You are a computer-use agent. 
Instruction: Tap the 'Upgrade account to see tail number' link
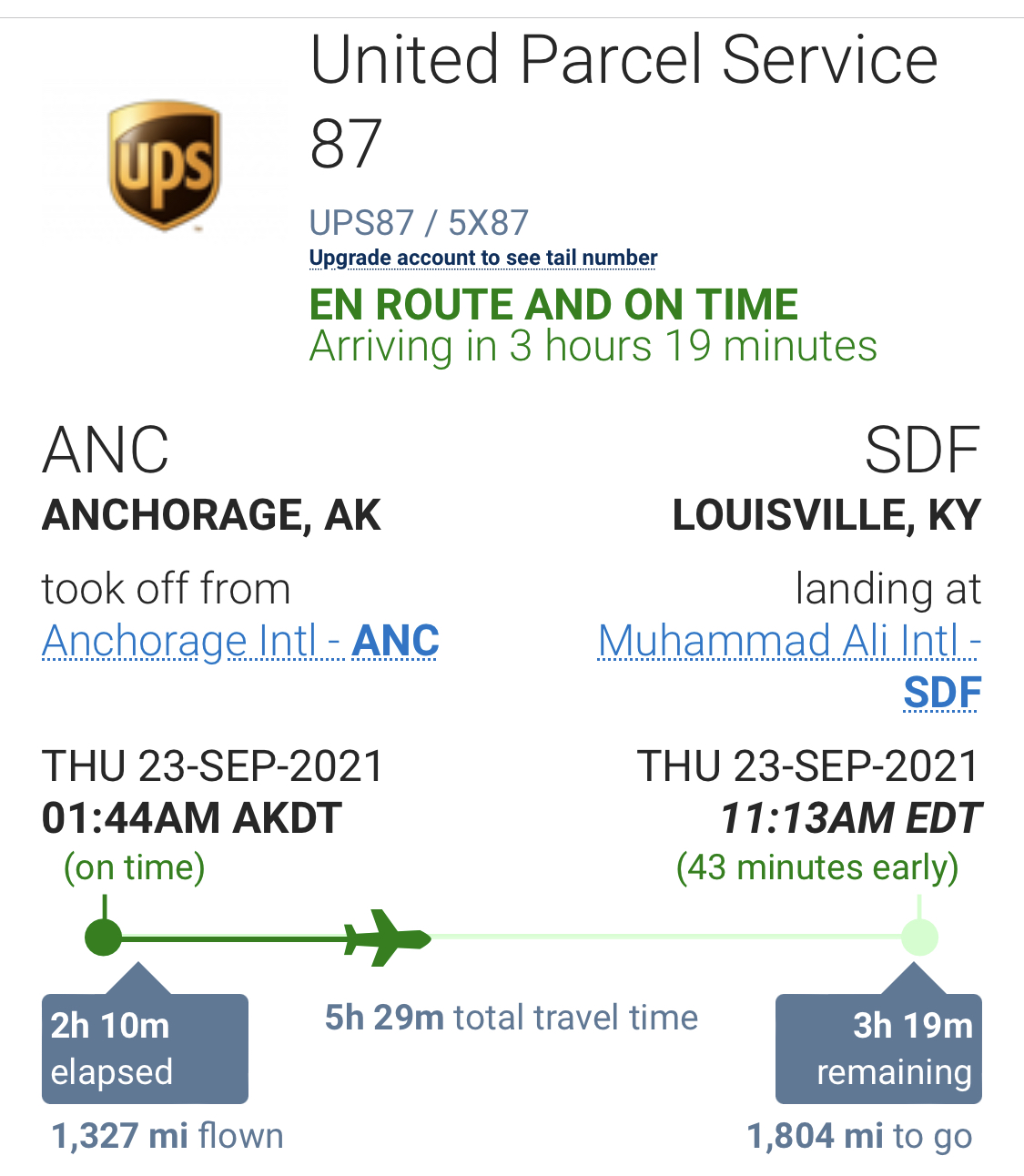482,259
